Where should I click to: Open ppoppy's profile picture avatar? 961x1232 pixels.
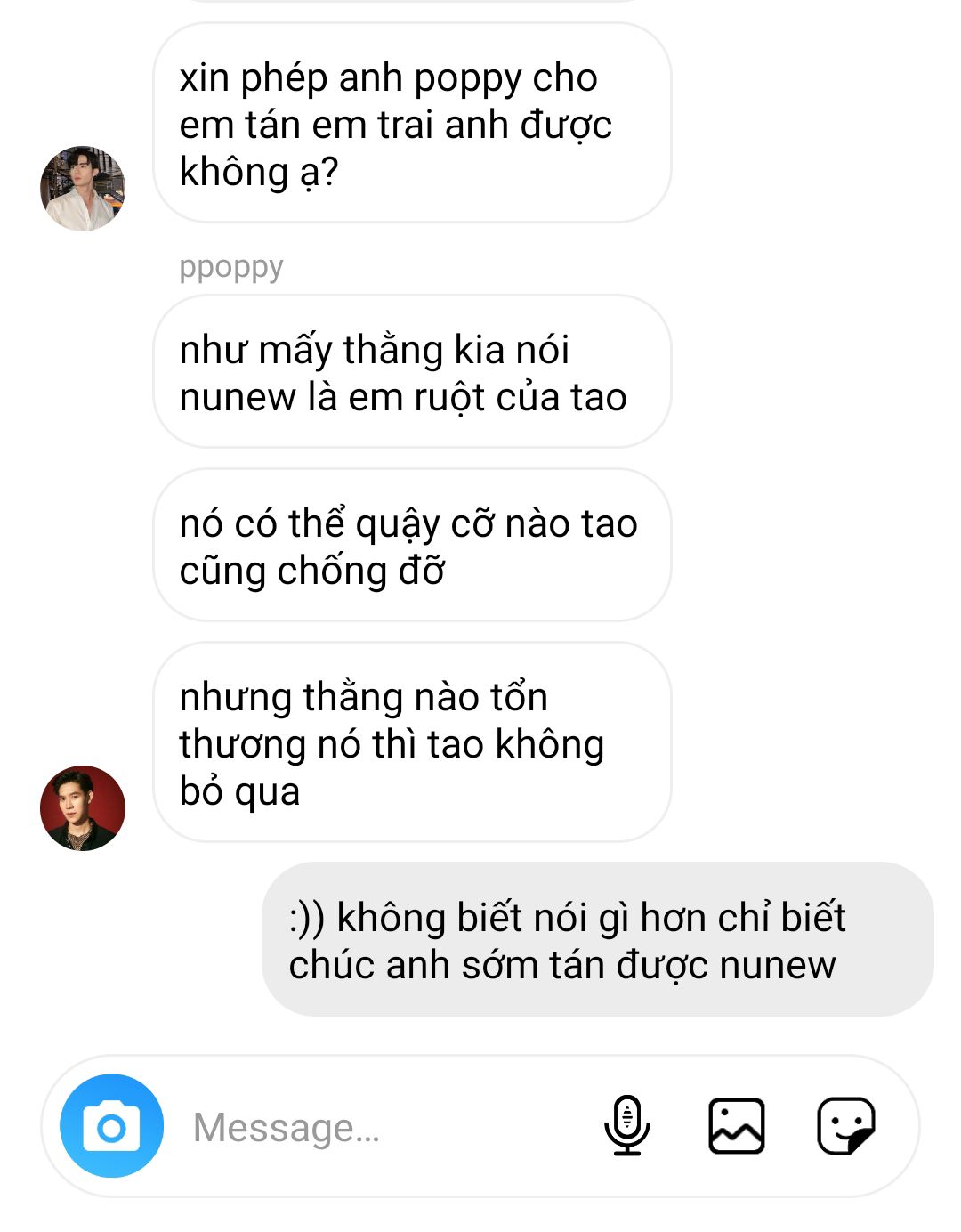pyautogui.click(x=83, y=808)
